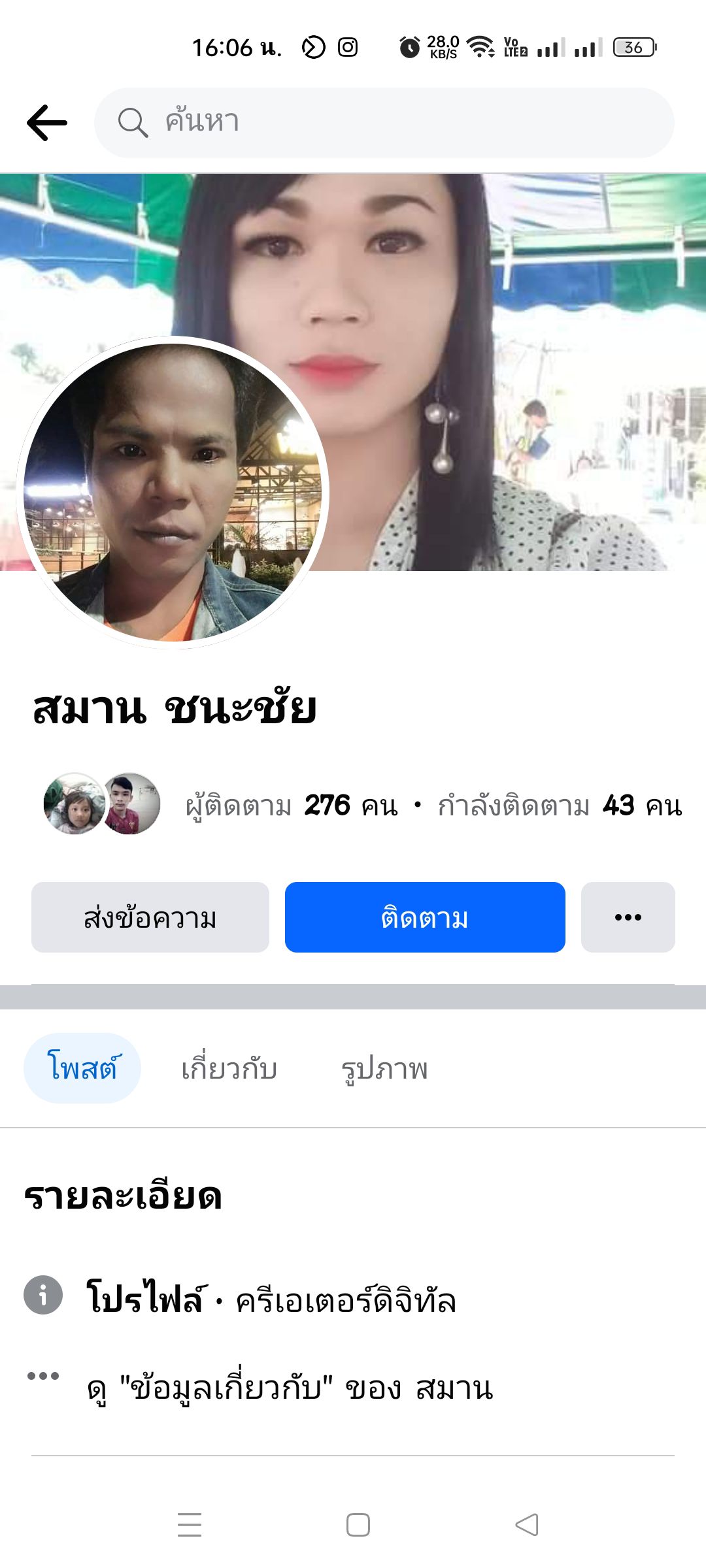Go back using the top-left arrow
706x1568 pixels.
47,123
